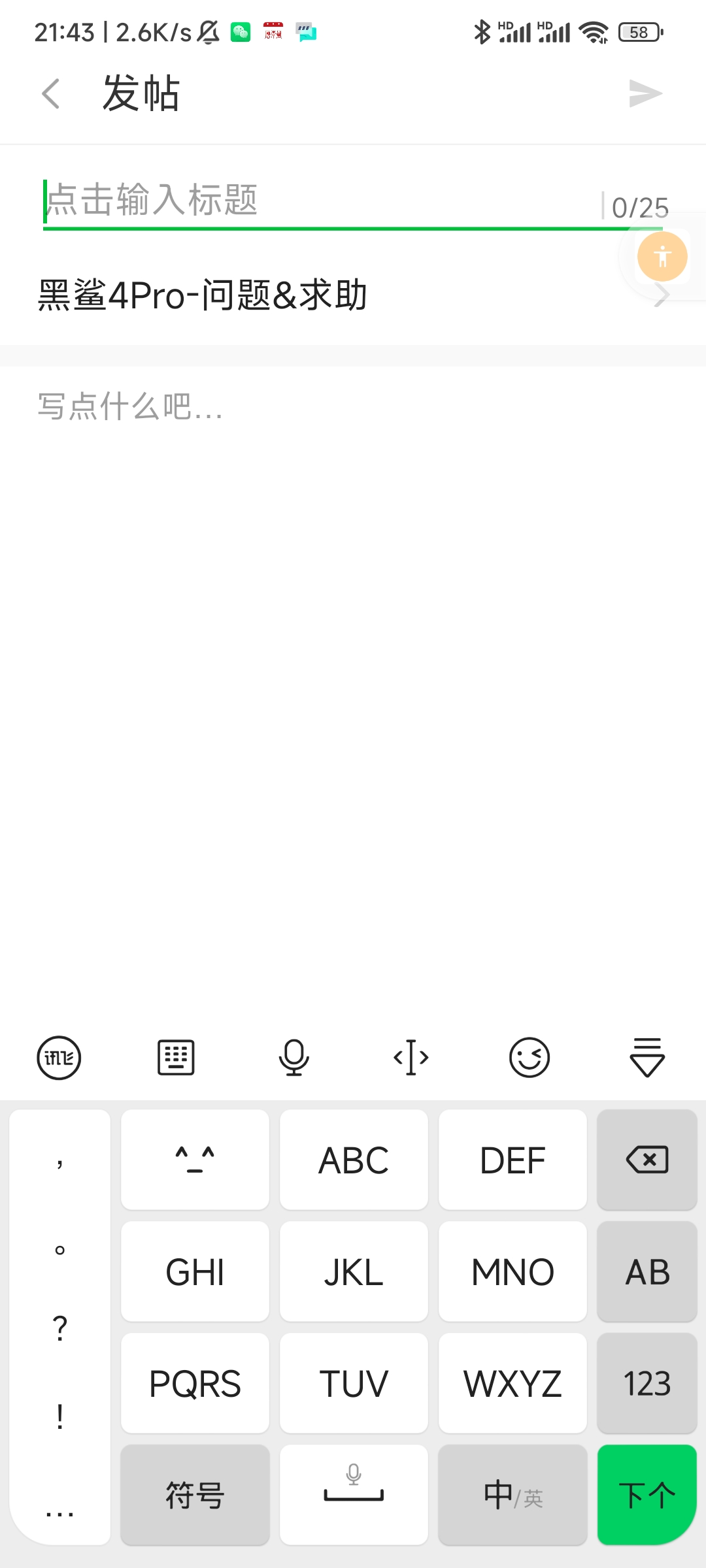The height and width of the screenshot is (1568, 706).
Task: Switch to the 123 number keypad
Action: pos(647,1383)
